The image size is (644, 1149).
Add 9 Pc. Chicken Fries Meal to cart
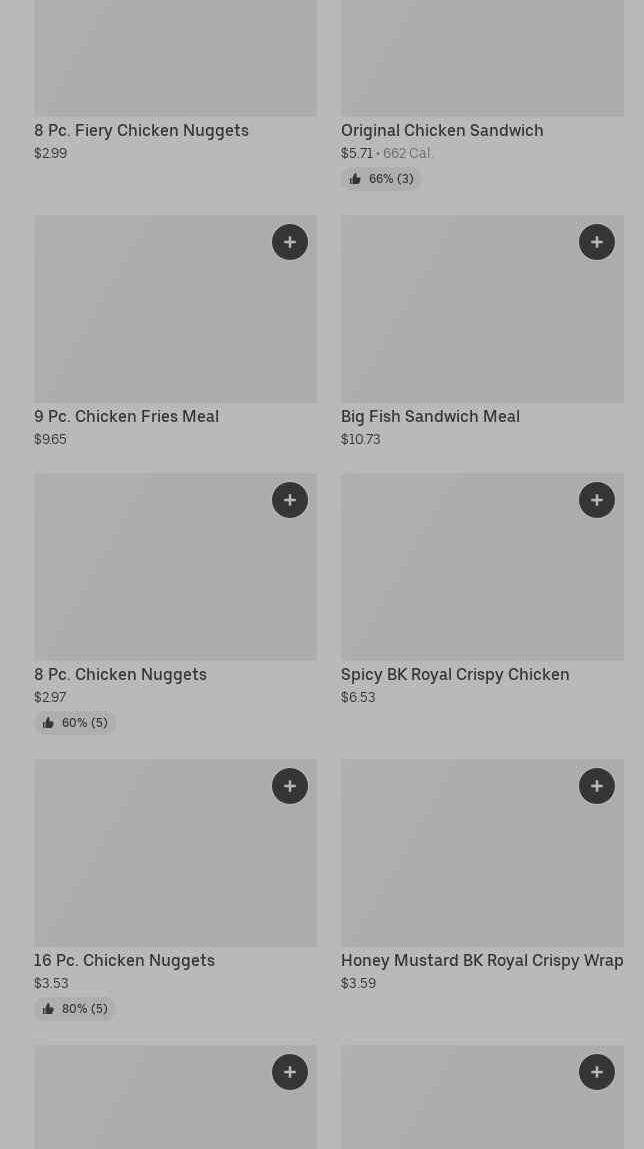click(290, 242)
